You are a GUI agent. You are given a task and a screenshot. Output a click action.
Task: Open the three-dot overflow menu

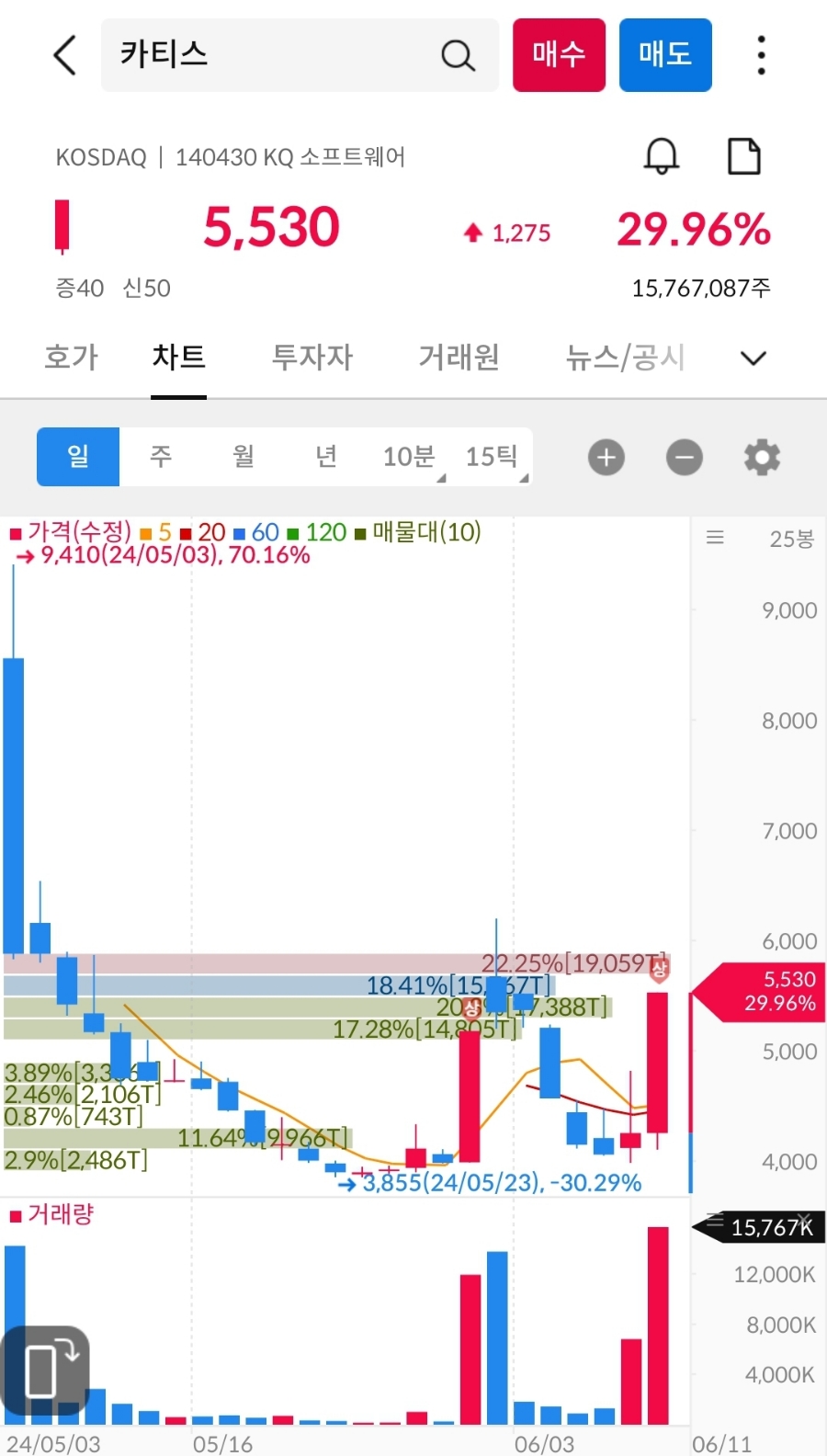coord(761,55)
